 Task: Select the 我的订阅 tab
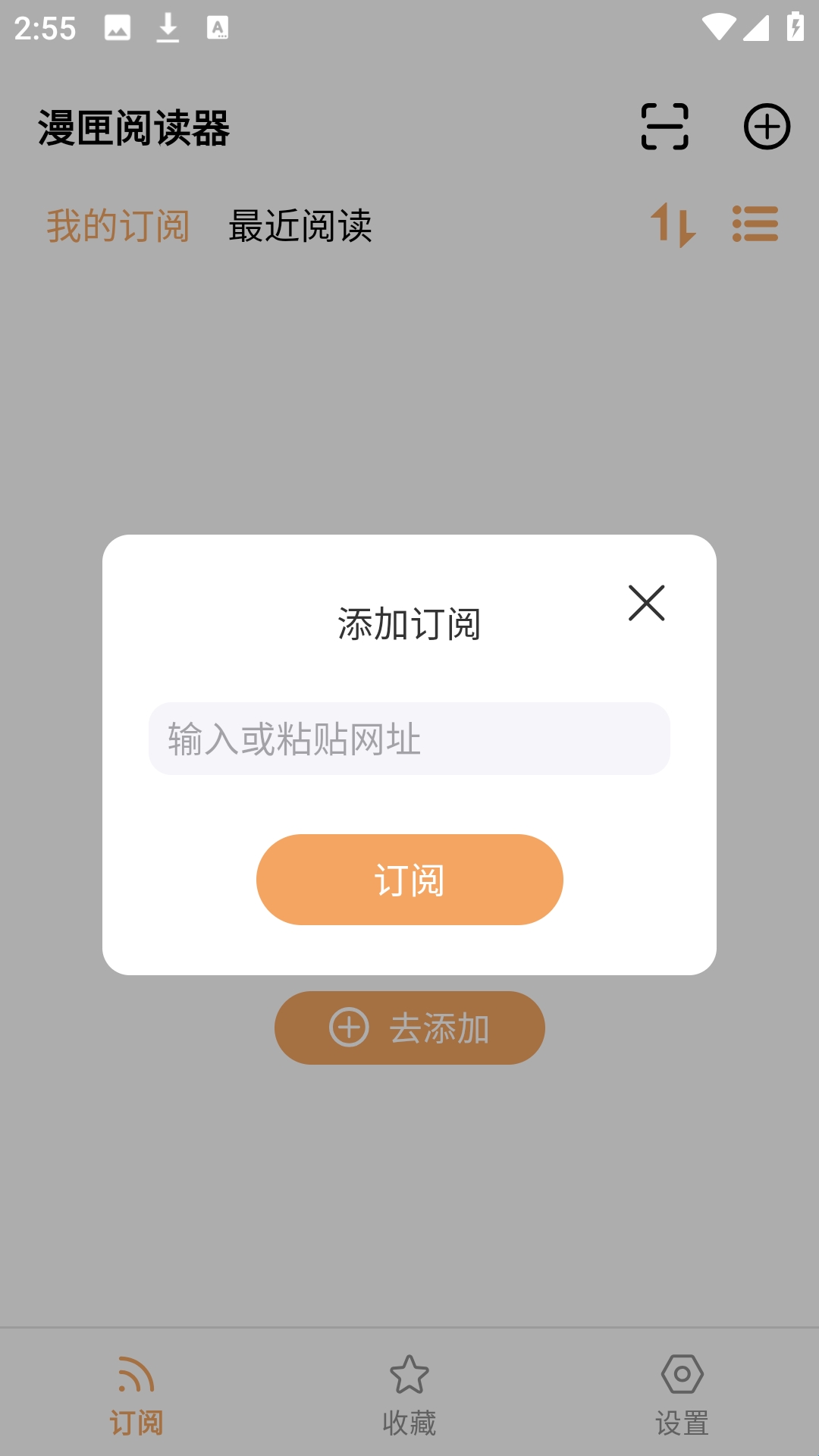point(118,226)
